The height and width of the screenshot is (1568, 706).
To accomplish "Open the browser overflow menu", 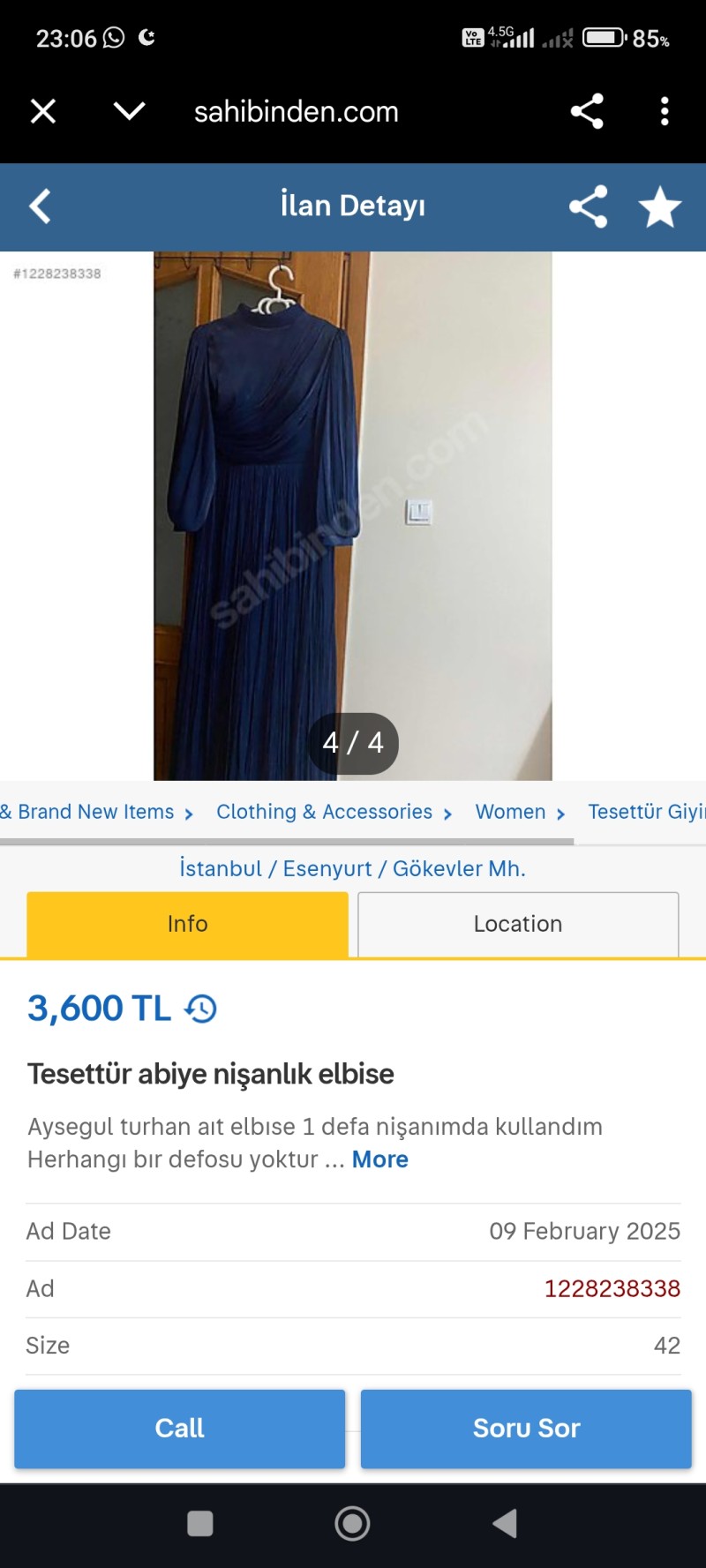I will click(x=665, y=111).
